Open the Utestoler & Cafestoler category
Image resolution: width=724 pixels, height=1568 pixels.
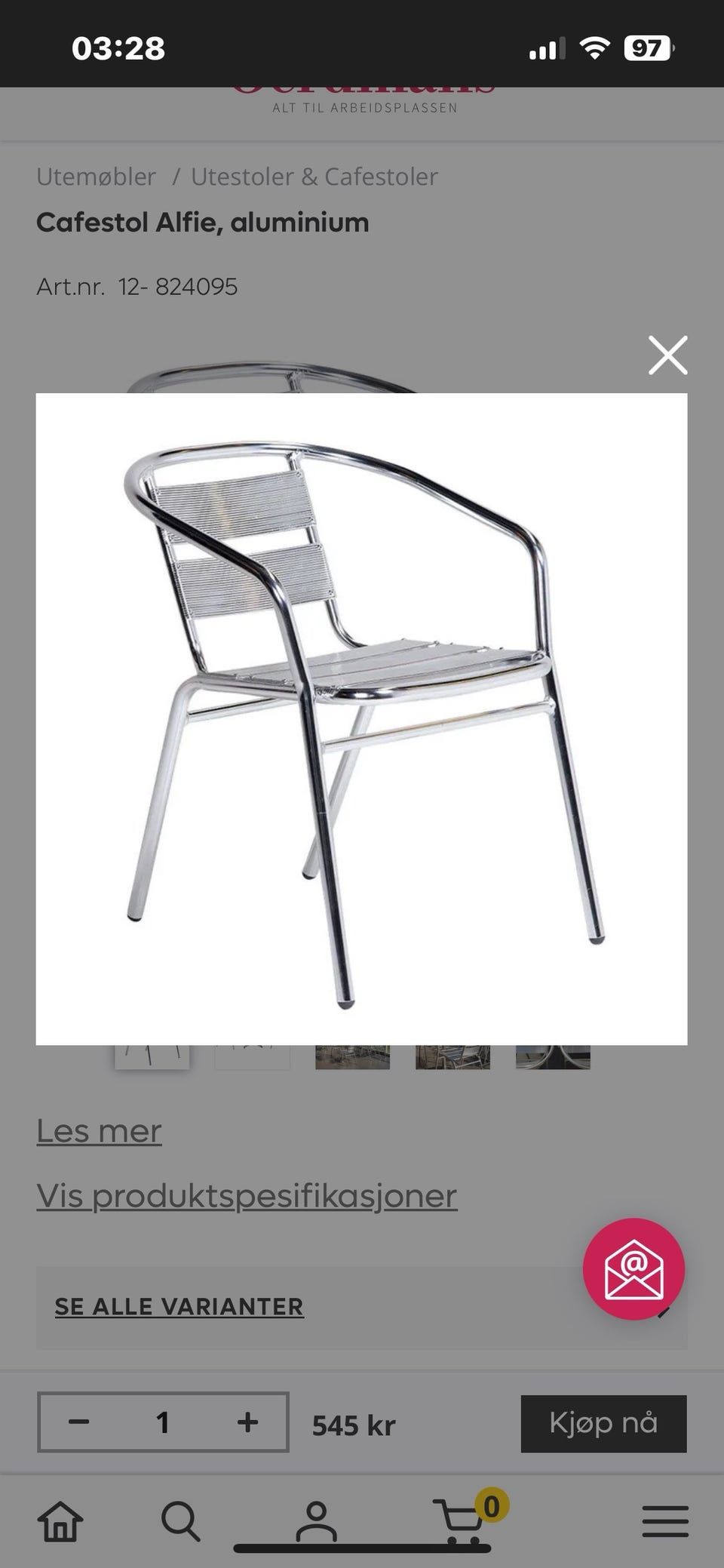point(314,176)
